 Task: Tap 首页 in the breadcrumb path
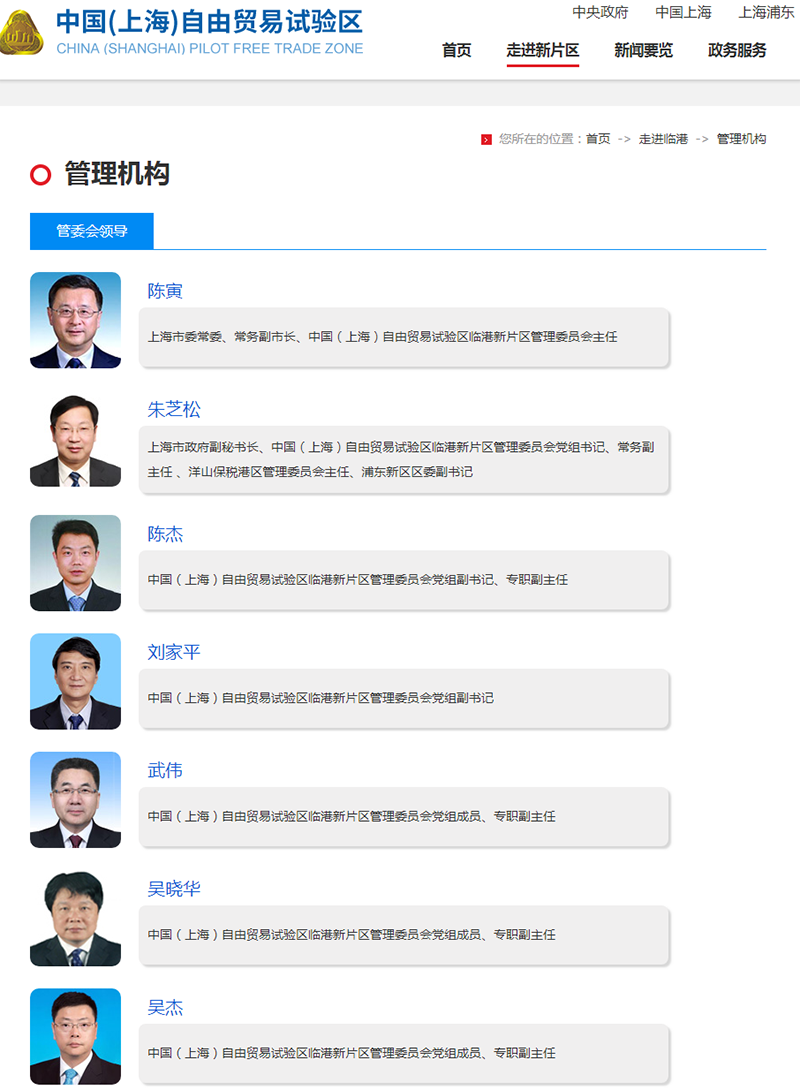(x=598, y=139)
